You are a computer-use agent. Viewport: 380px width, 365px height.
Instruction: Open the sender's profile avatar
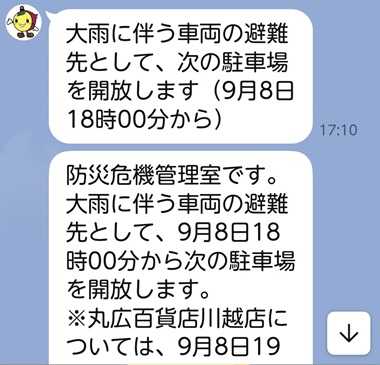coord(24,23)
